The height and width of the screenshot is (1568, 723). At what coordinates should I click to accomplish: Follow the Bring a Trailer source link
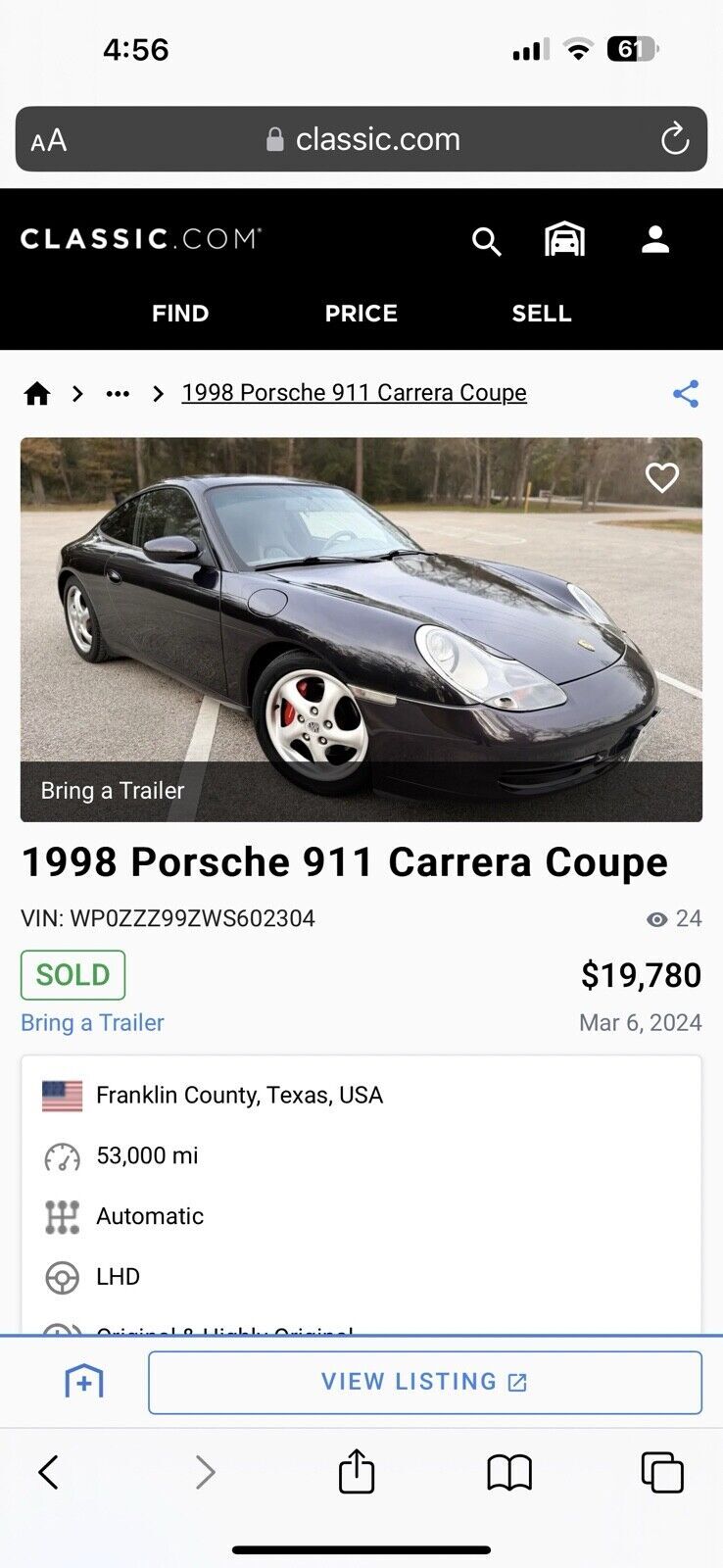coord(92,1023)
